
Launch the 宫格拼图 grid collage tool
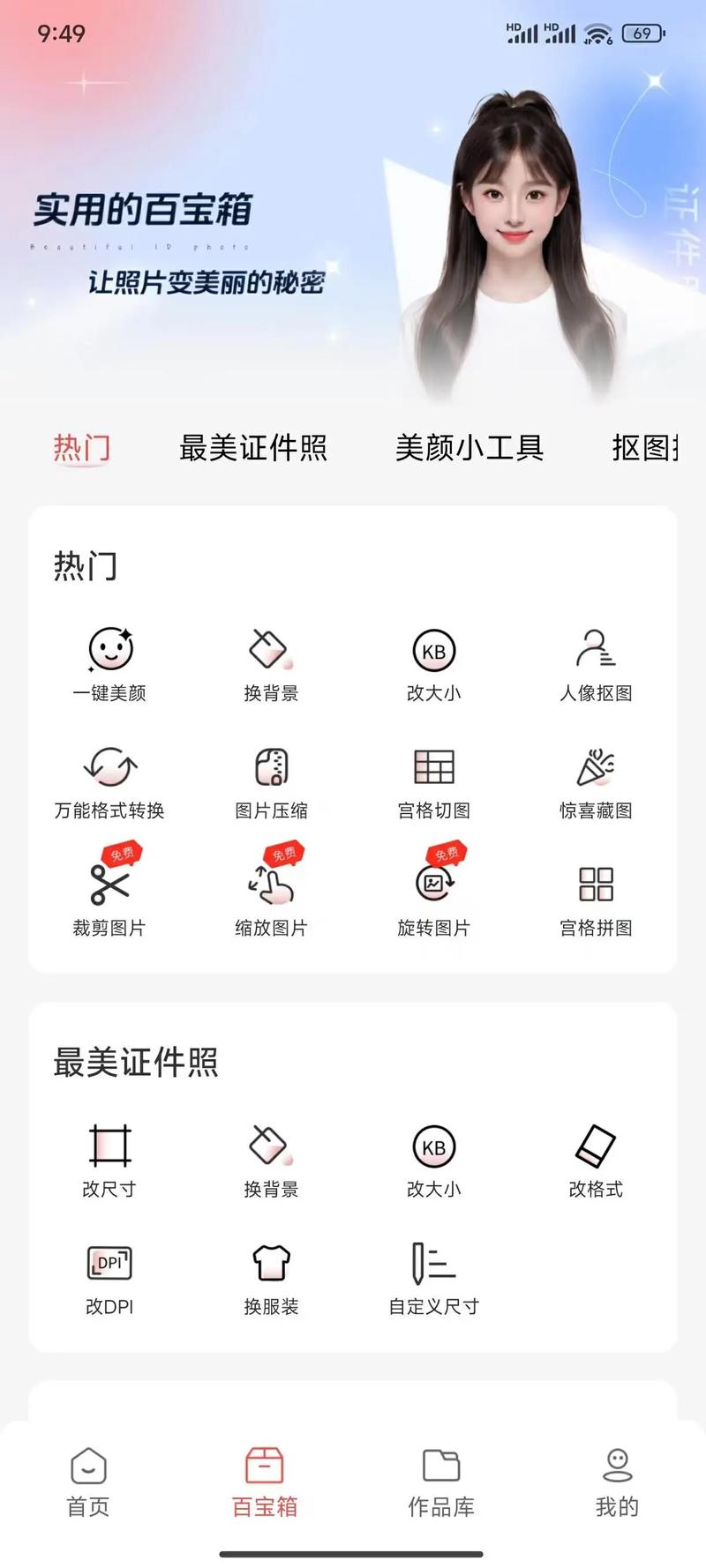click(597, 895)
